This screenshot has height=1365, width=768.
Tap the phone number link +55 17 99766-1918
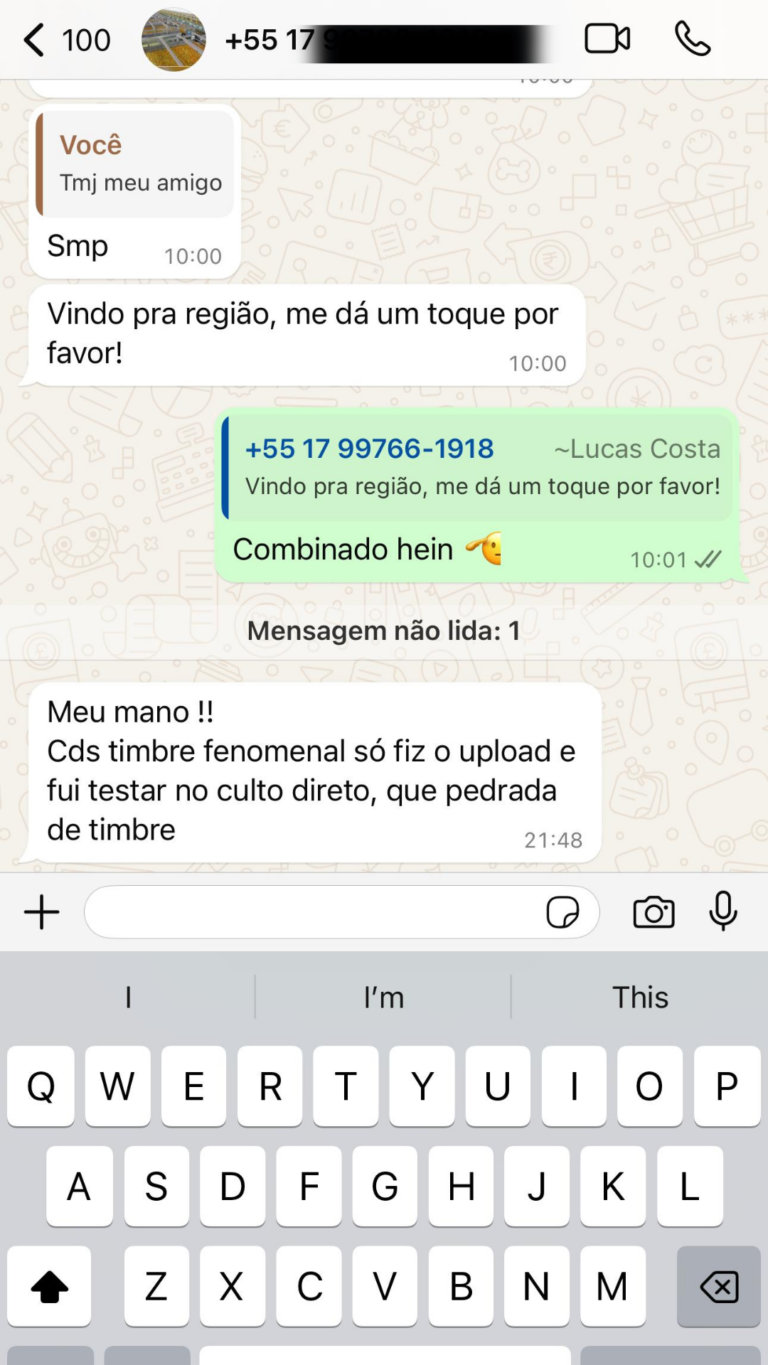[x=369, y=449]
